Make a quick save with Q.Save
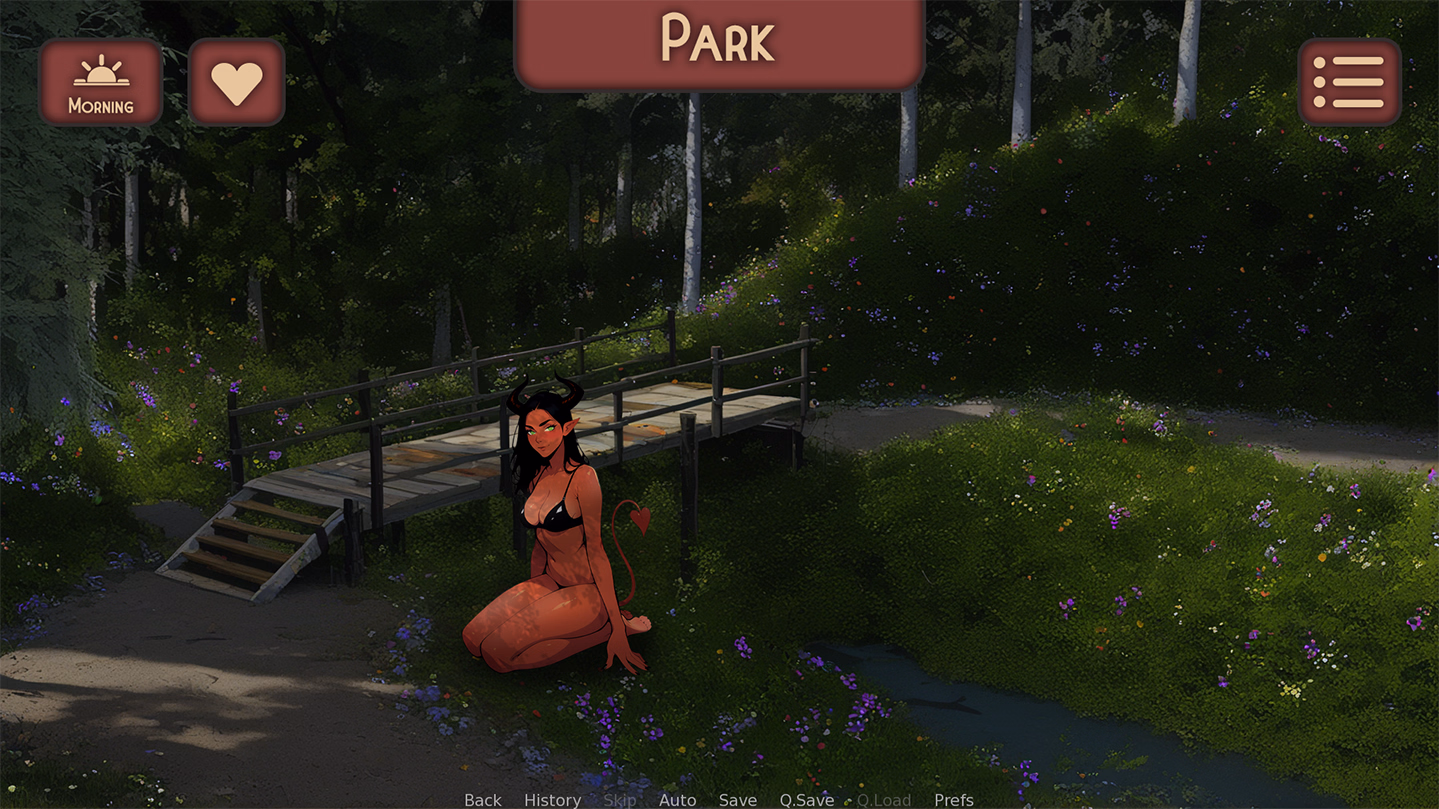 [806, 799]
